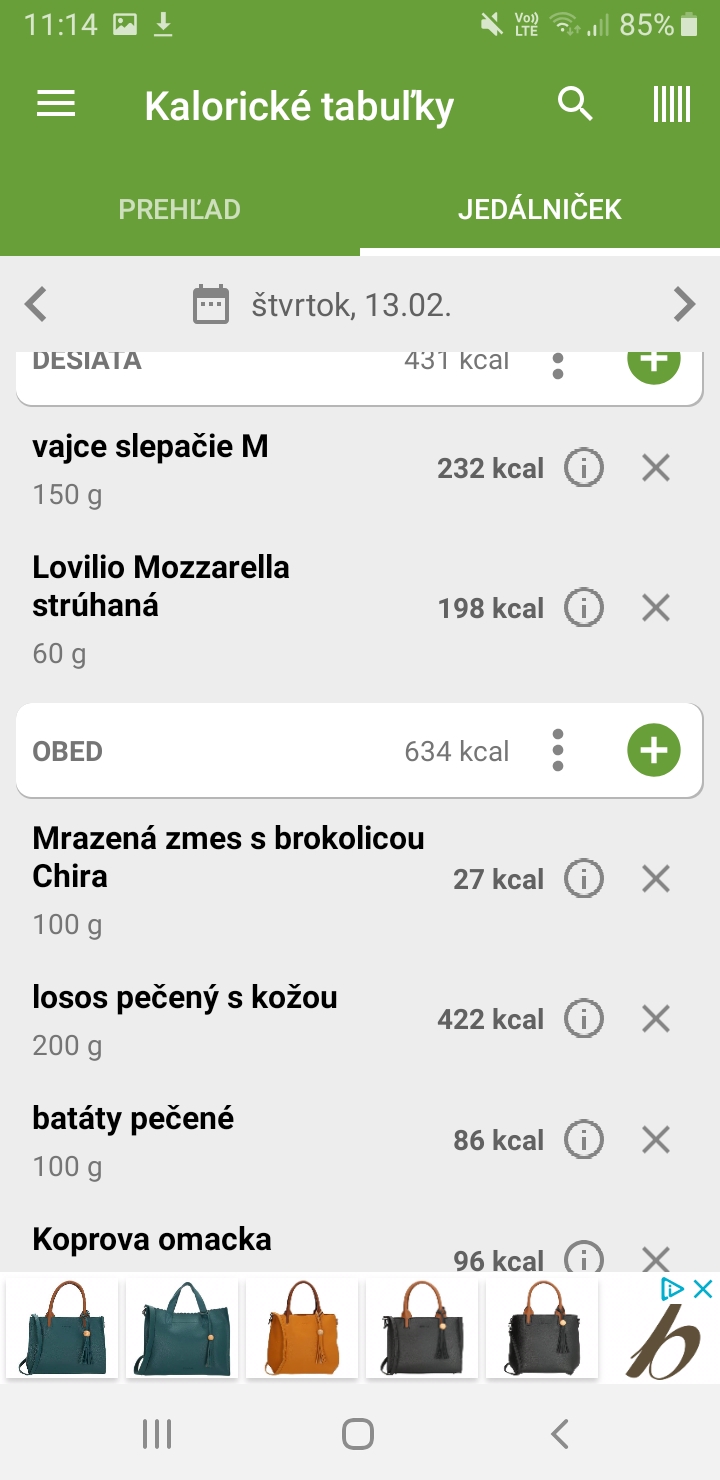
Task: Open the barcode scanner
Action: click(672, 104)
